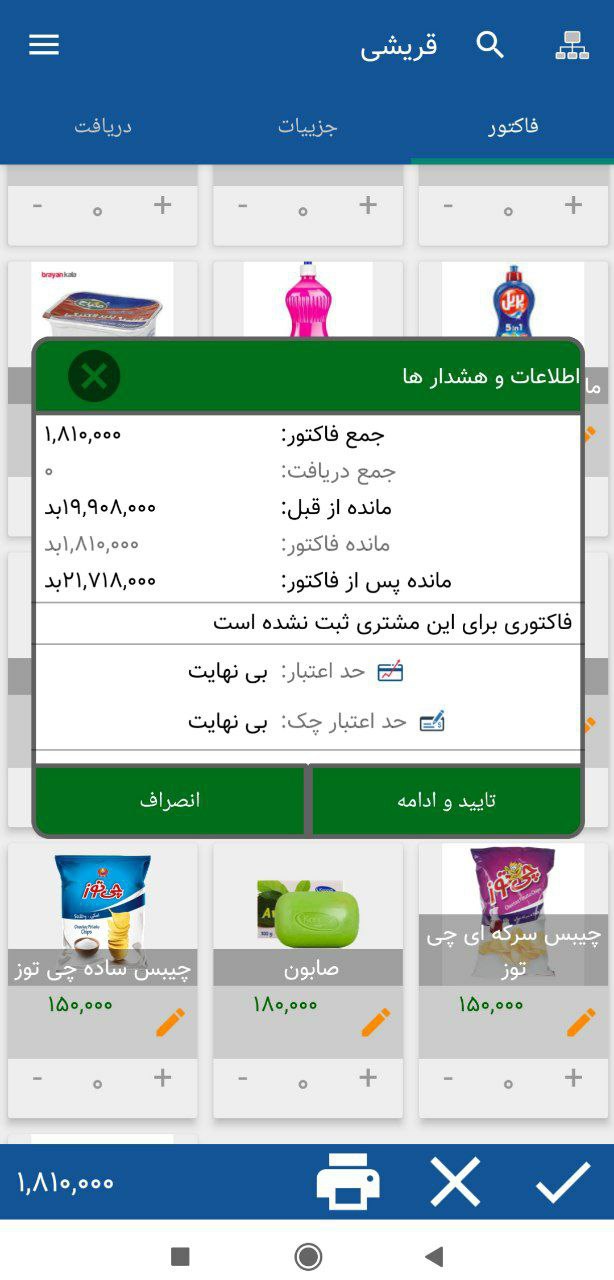Open the hierarchy tree icon
This screenshot has height=1280, width=614.
(x=572, y=45)
